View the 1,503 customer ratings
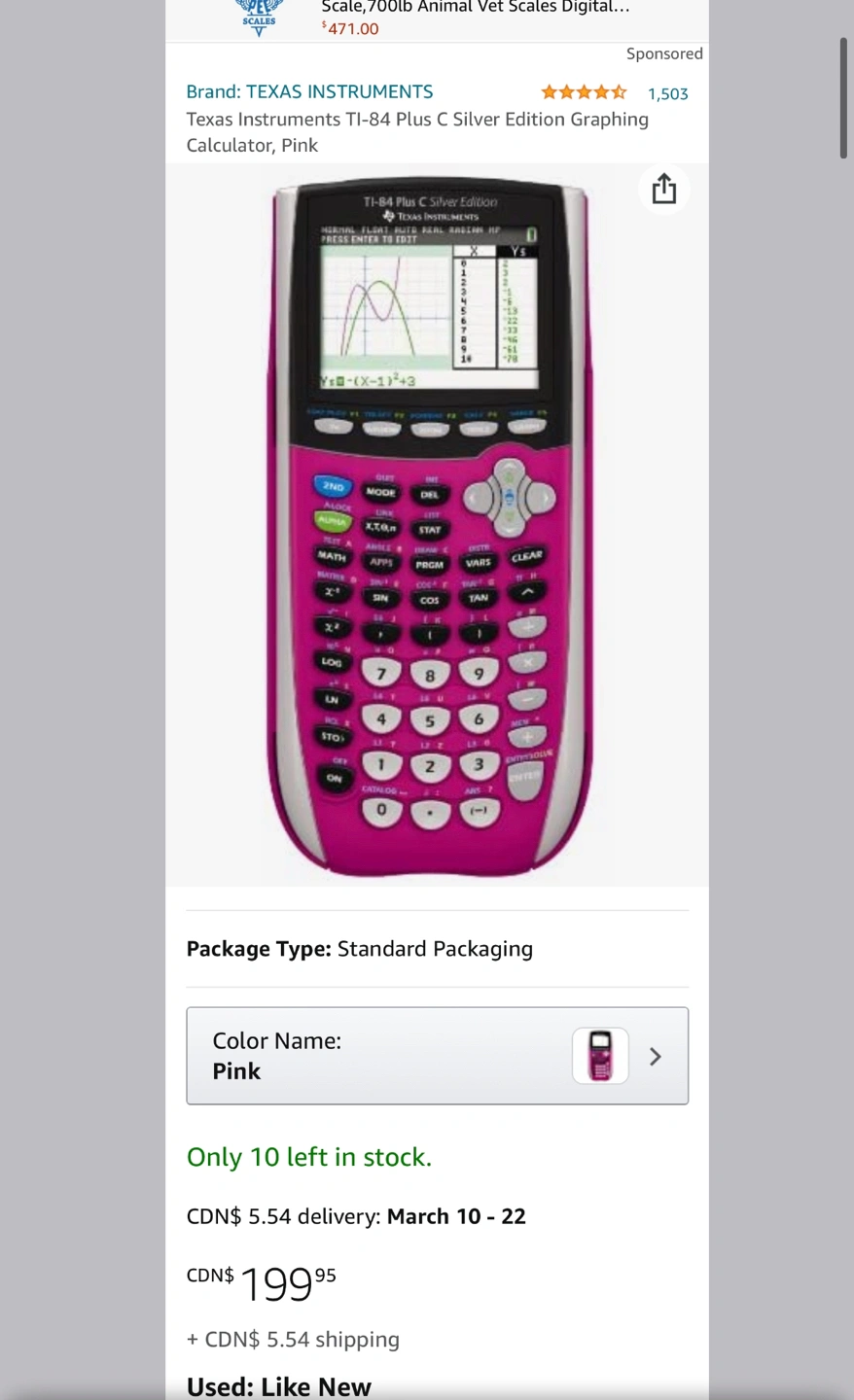This screenshot has height=1400, width=854. [x=668, y=93]
